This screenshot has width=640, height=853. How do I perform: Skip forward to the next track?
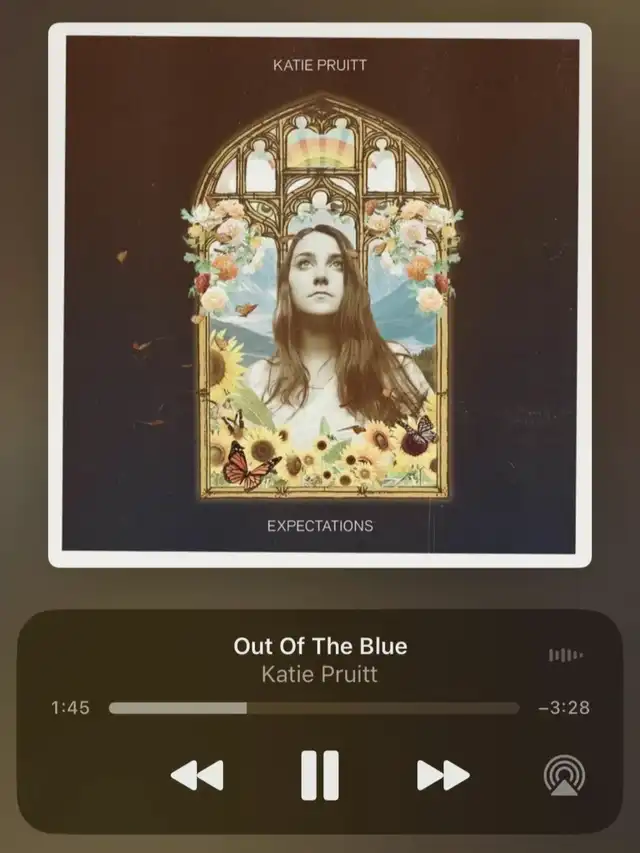click(x=442, y=775)
